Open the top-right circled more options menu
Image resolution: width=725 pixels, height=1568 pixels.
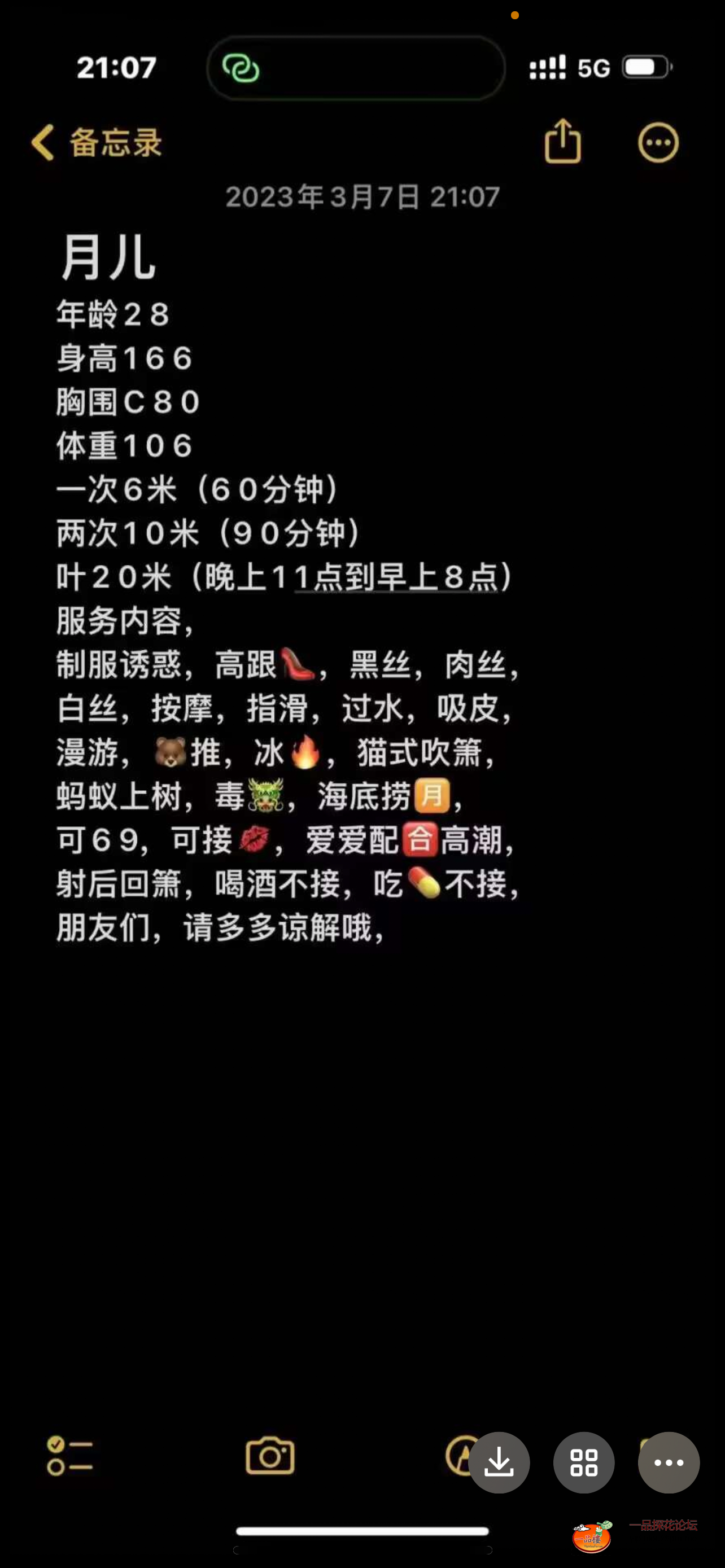point(658,141)
